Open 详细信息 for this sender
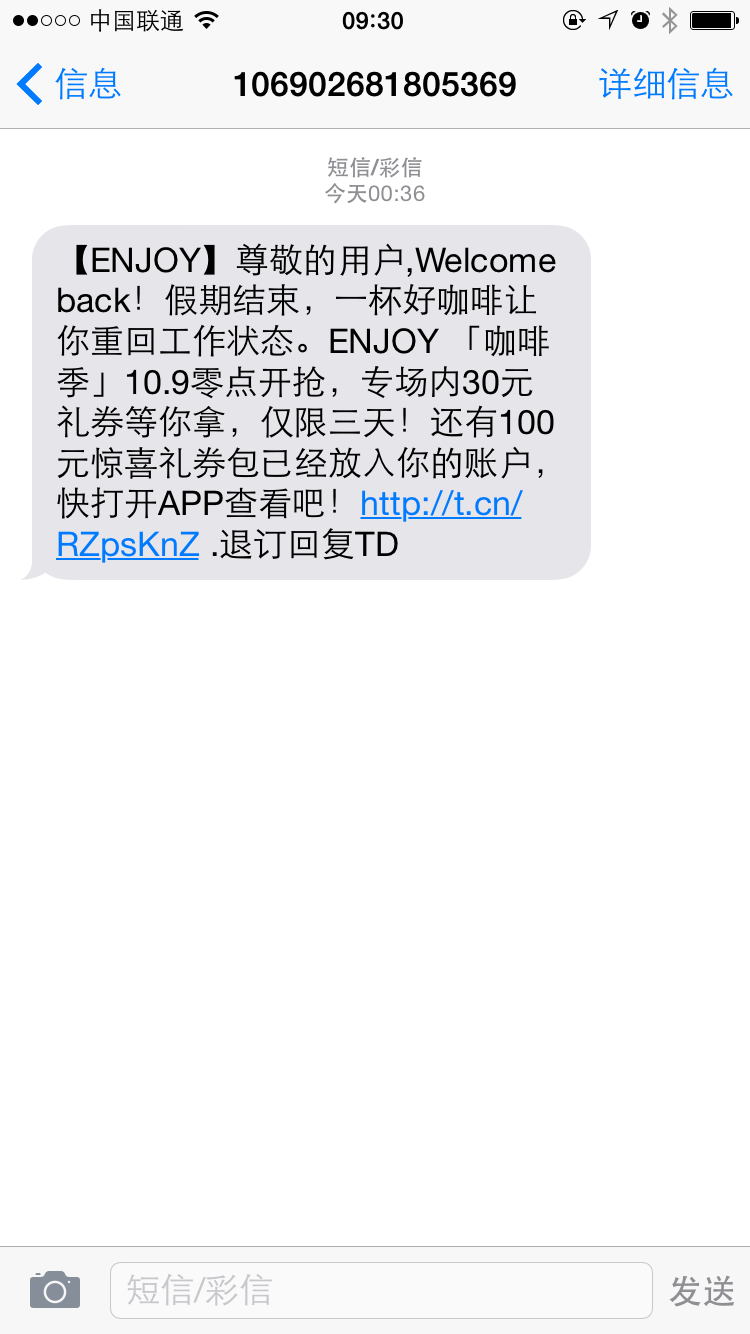The height and width of the screenshot is (1334, 750). click(666, 84)
